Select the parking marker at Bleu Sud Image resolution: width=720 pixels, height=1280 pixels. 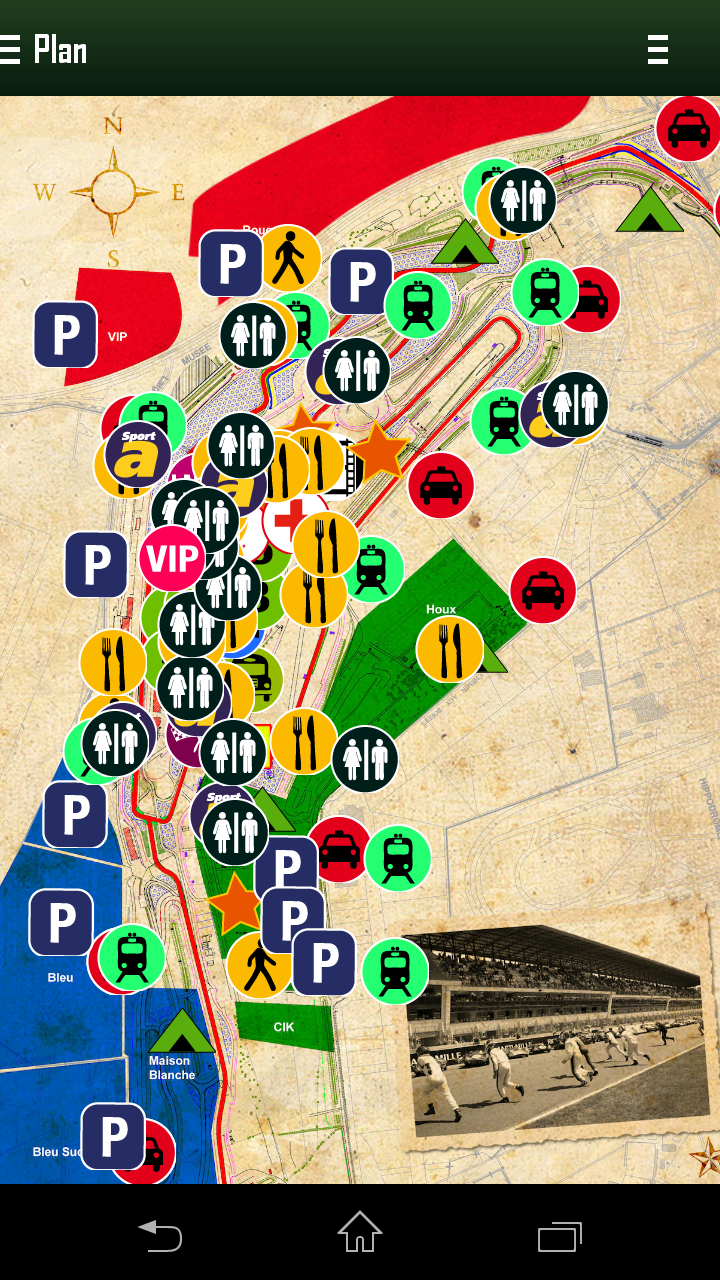[x=112, y=1136]
